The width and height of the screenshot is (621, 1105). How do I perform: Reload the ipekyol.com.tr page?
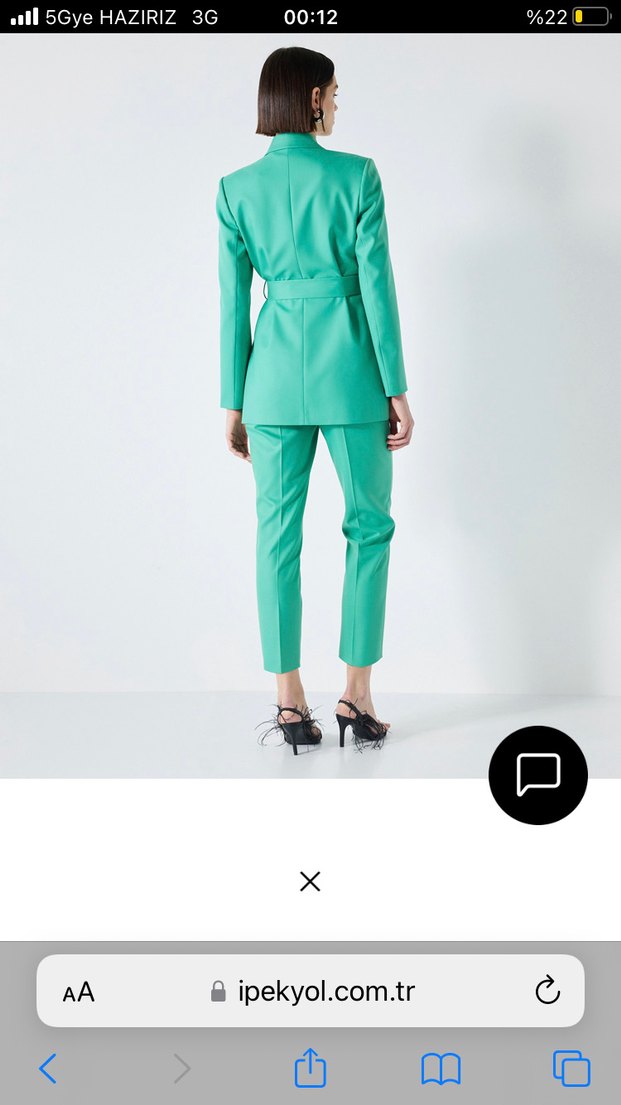(547, 991)
